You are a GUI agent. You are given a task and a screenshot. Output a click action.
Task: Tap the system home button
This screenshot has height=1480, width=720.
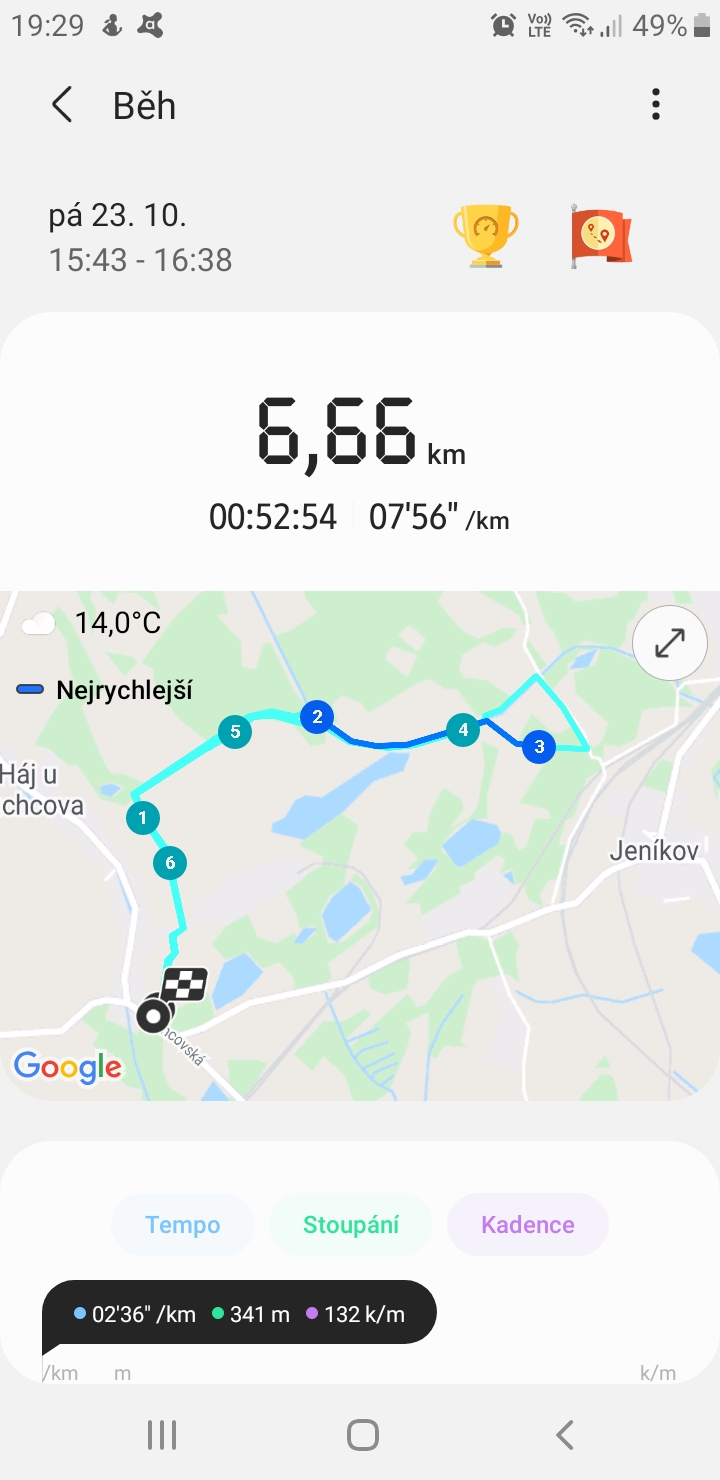tap(362, 1435)
